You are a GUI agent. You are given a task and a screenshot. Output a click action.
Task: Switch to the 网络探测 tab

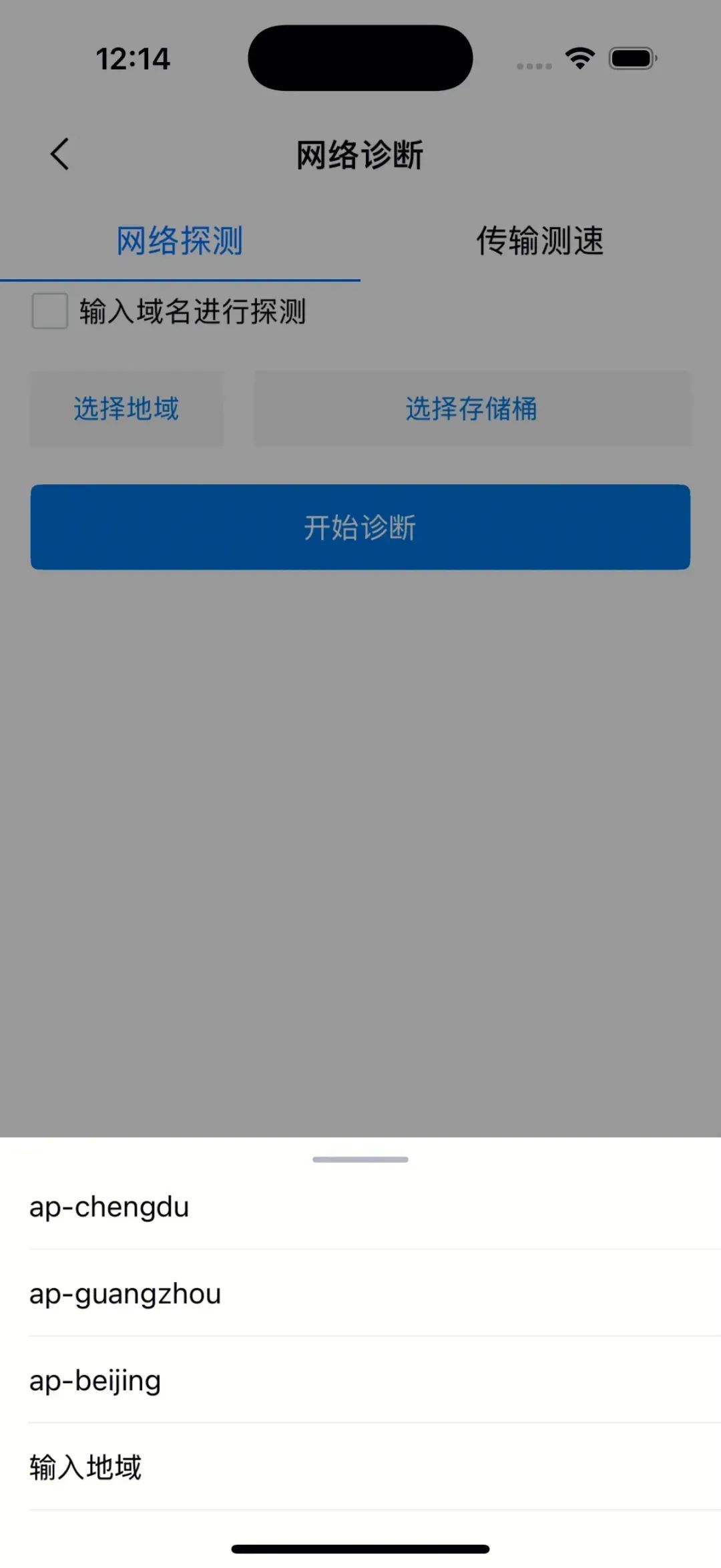tap(180, 241)
